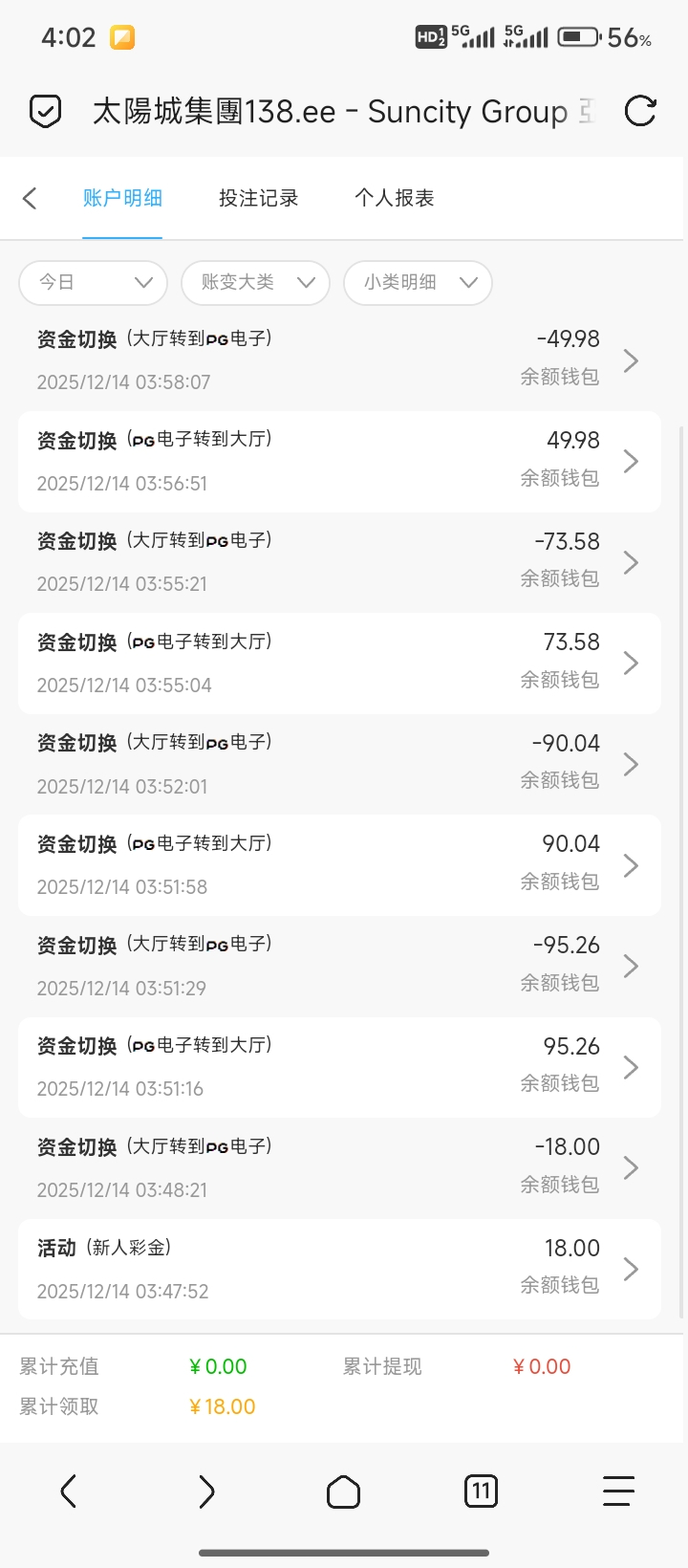Open the browser hamburger menu

click(618, 1491)
